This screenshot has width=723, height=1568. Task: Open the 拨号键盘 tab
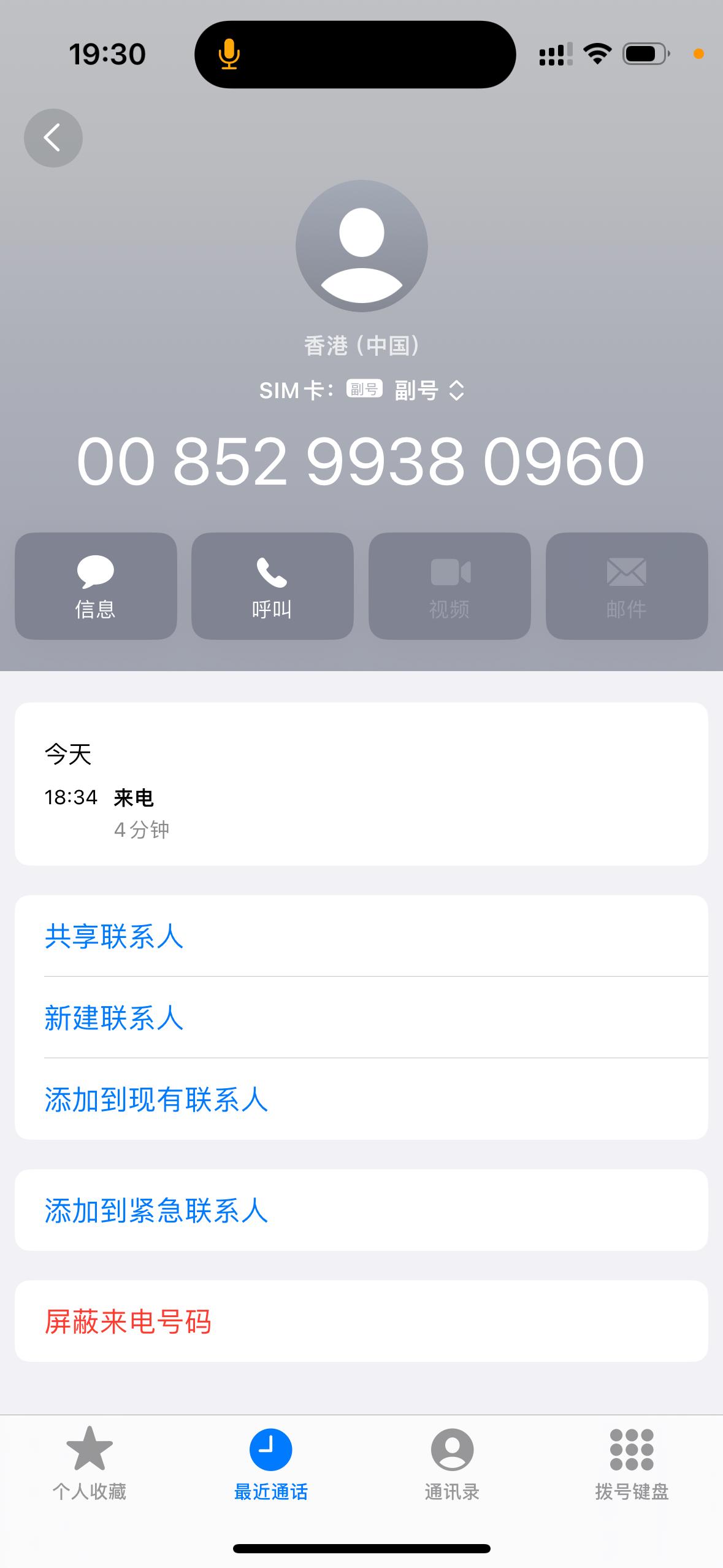[632, 1463]
